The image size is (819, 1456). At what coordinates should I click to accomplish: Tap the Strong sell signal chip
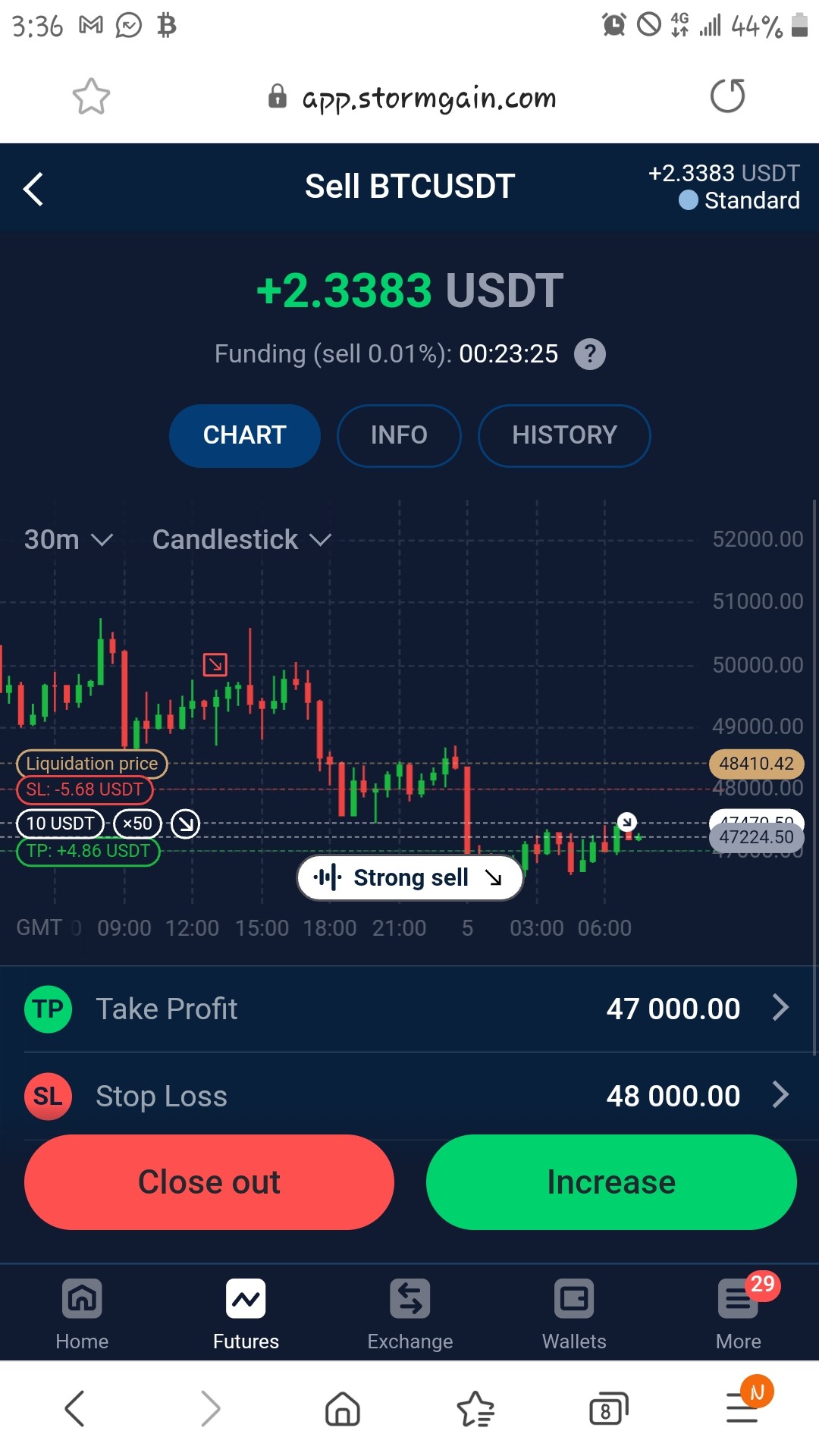(x=409, y=877)
